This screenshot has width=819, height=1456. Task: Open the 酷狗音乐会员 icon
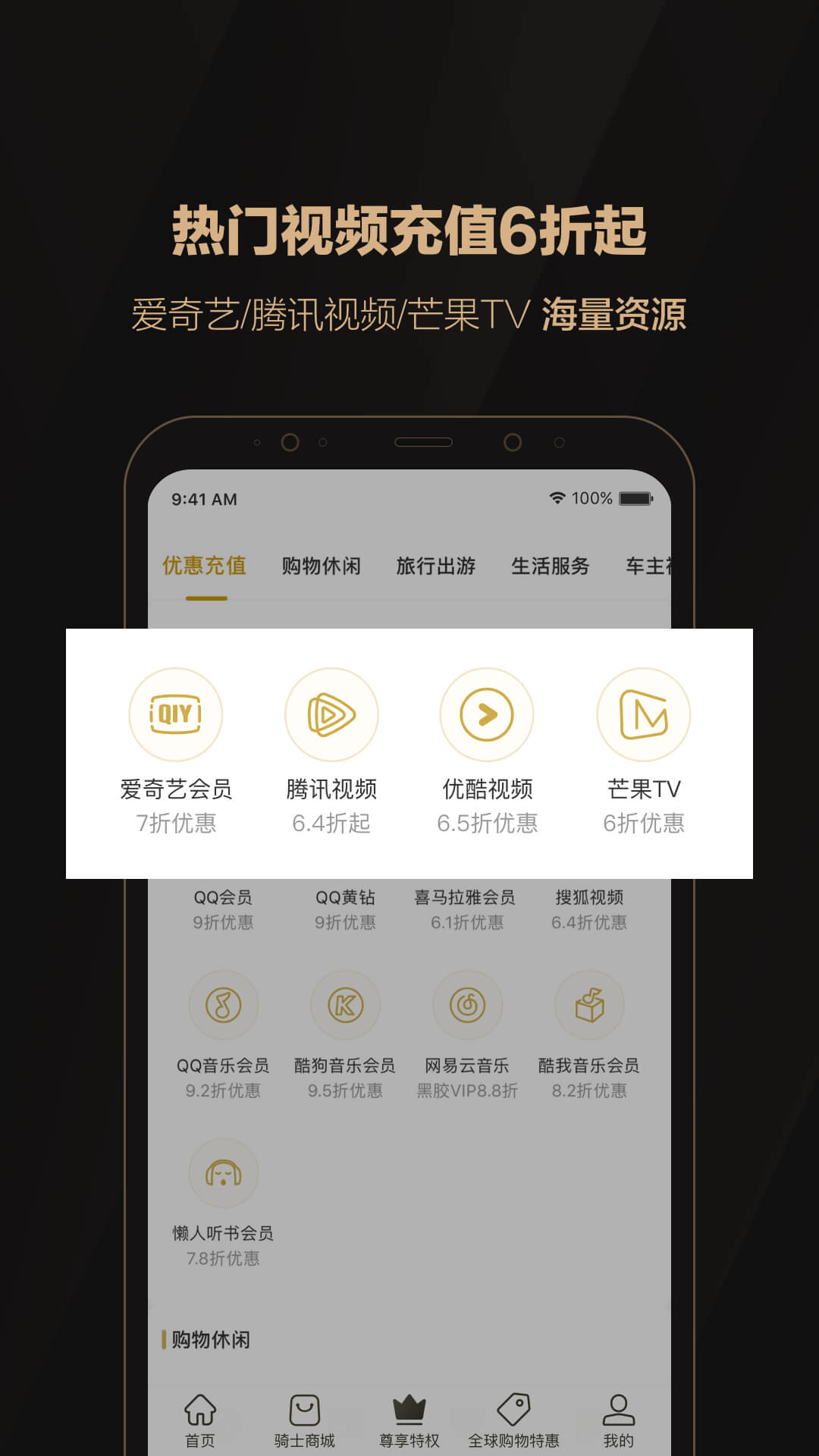346,1005
